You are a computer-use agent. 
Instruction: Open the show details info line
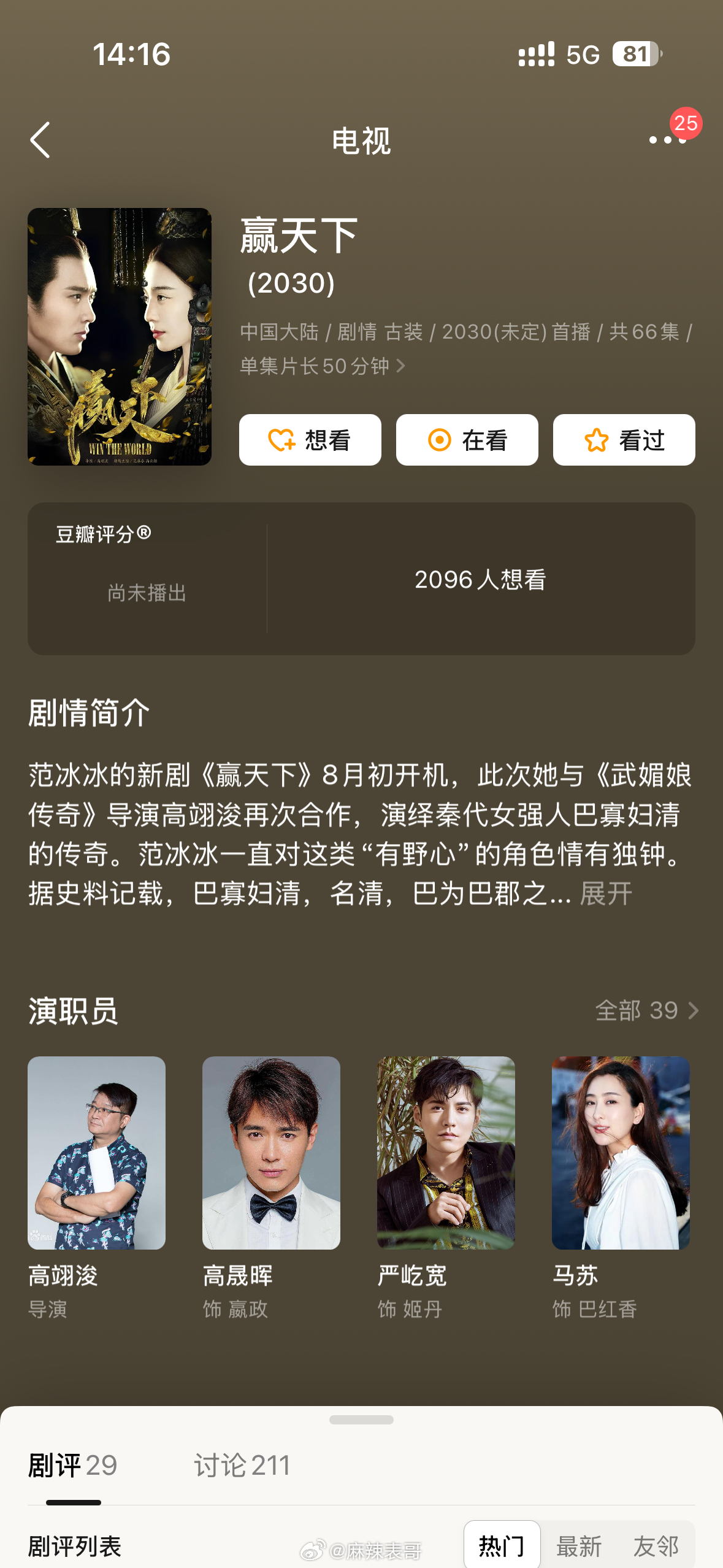[x=466, y=348]
